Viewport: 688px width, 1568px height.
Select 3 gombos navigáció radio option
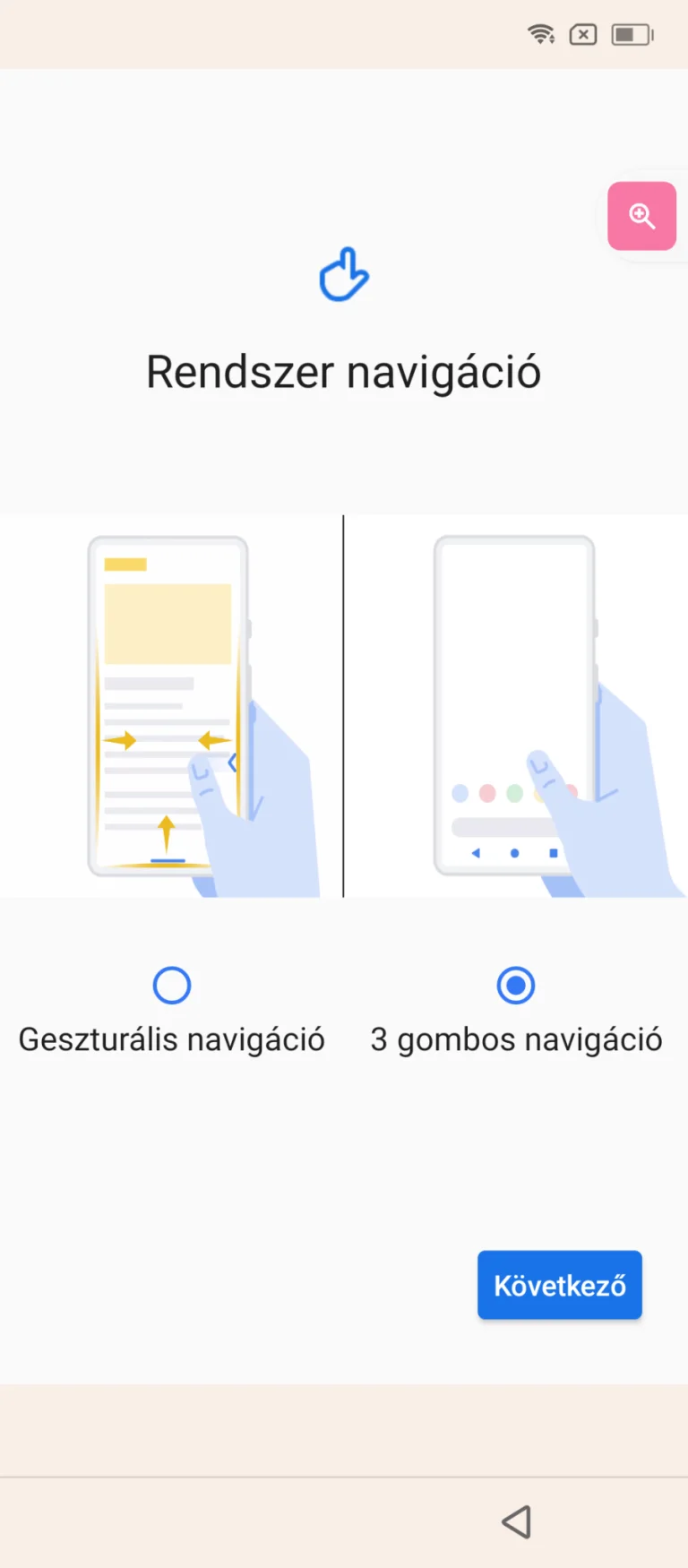tap(516, 986)
